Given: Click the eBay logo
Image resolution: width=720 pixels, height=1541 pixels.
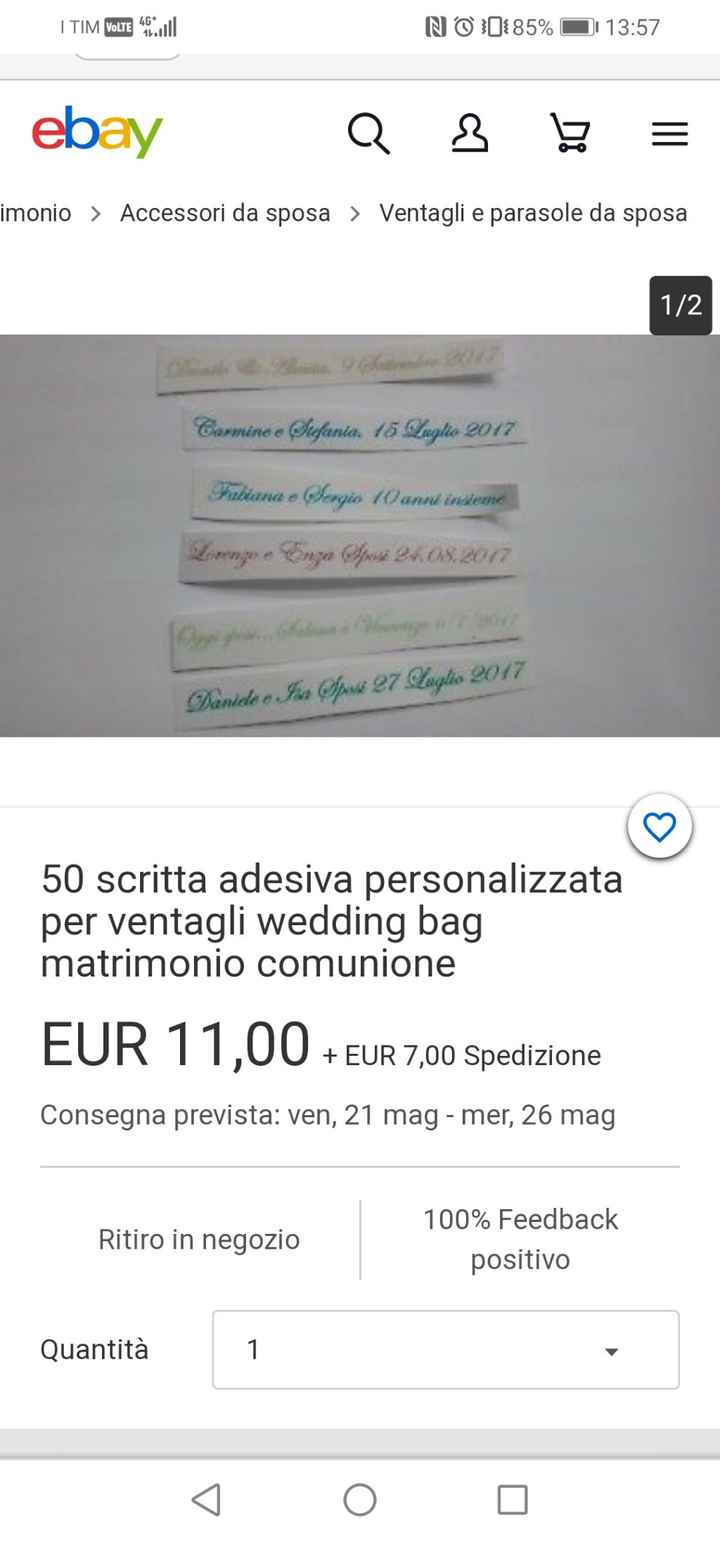Looking at the screenshot, I should coord(97,131).
